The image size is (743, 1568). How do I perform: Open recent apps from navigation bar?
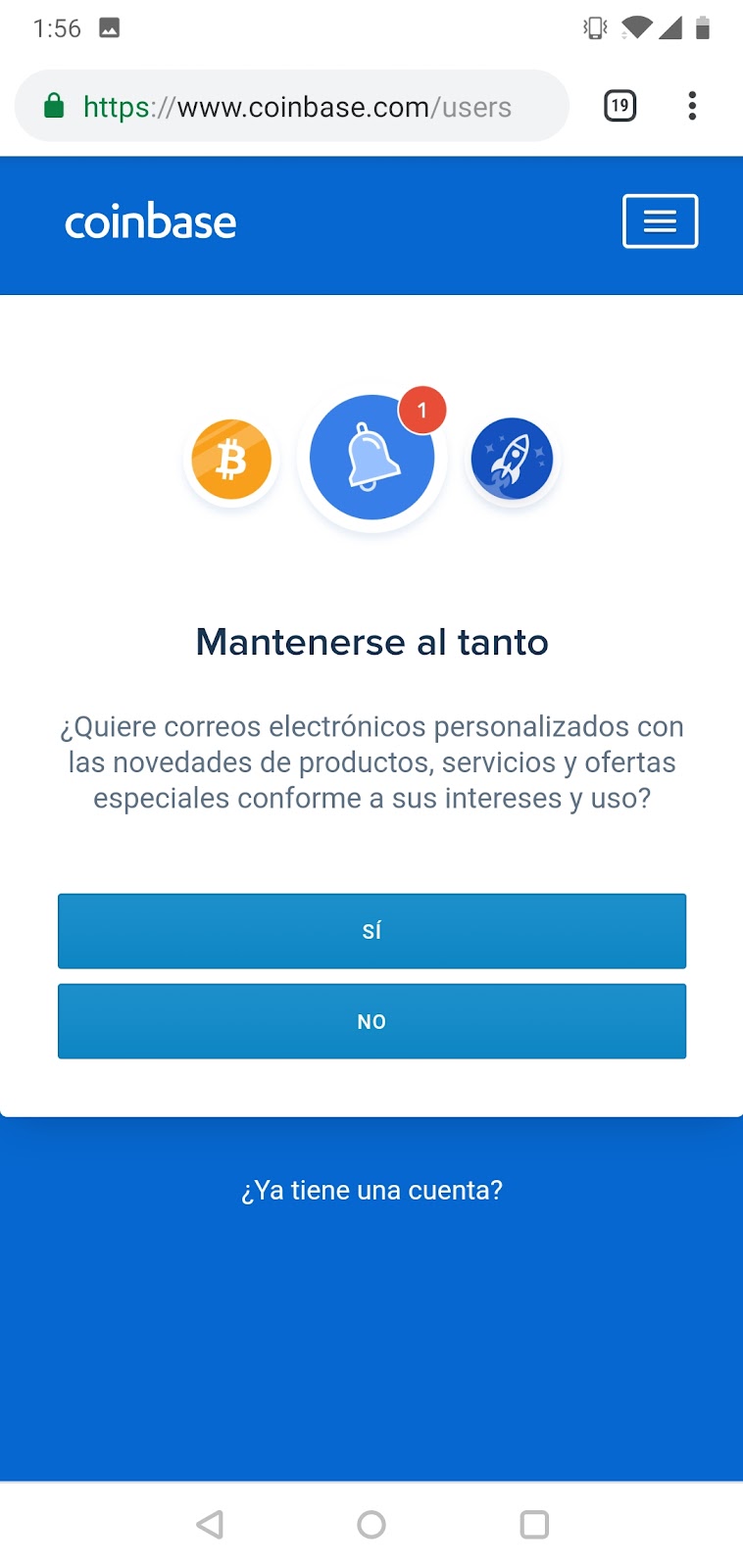click(x=534, y=1524)
